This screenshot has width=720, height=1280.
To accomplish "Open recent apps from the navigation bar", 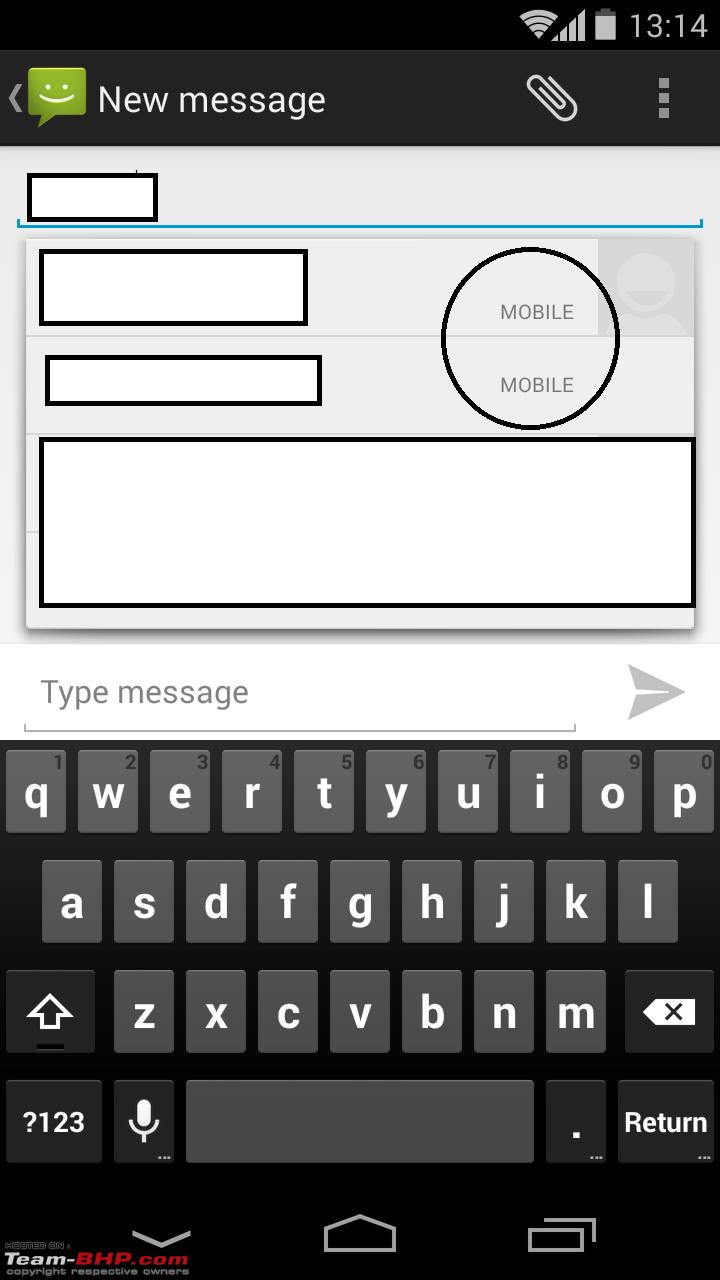I will [x=562, y=1235].
